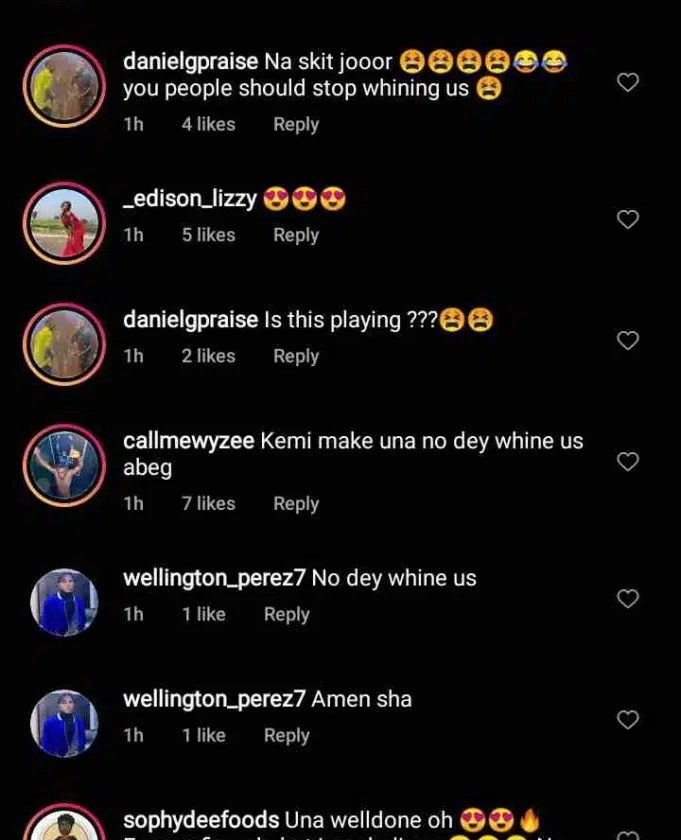Image resolution: width=681 pixels, height=840 pixels.
Task: Like callmewyzee's comment
Action: (627, 462)
